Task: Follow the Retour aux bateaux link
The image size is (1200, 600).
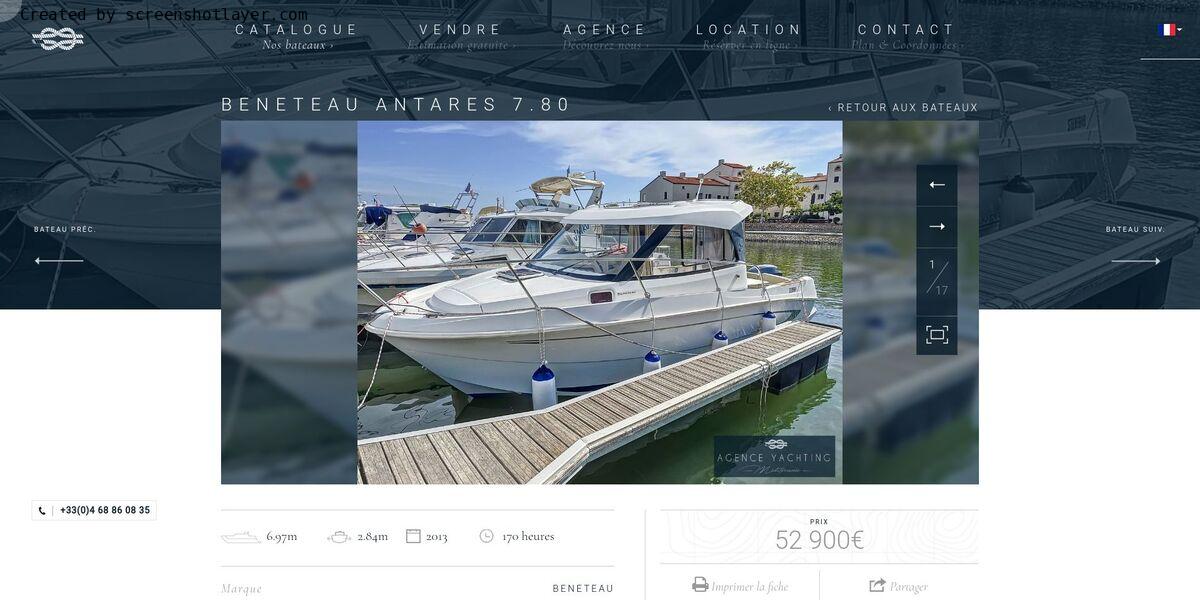Action: click(x=903, y=108)
